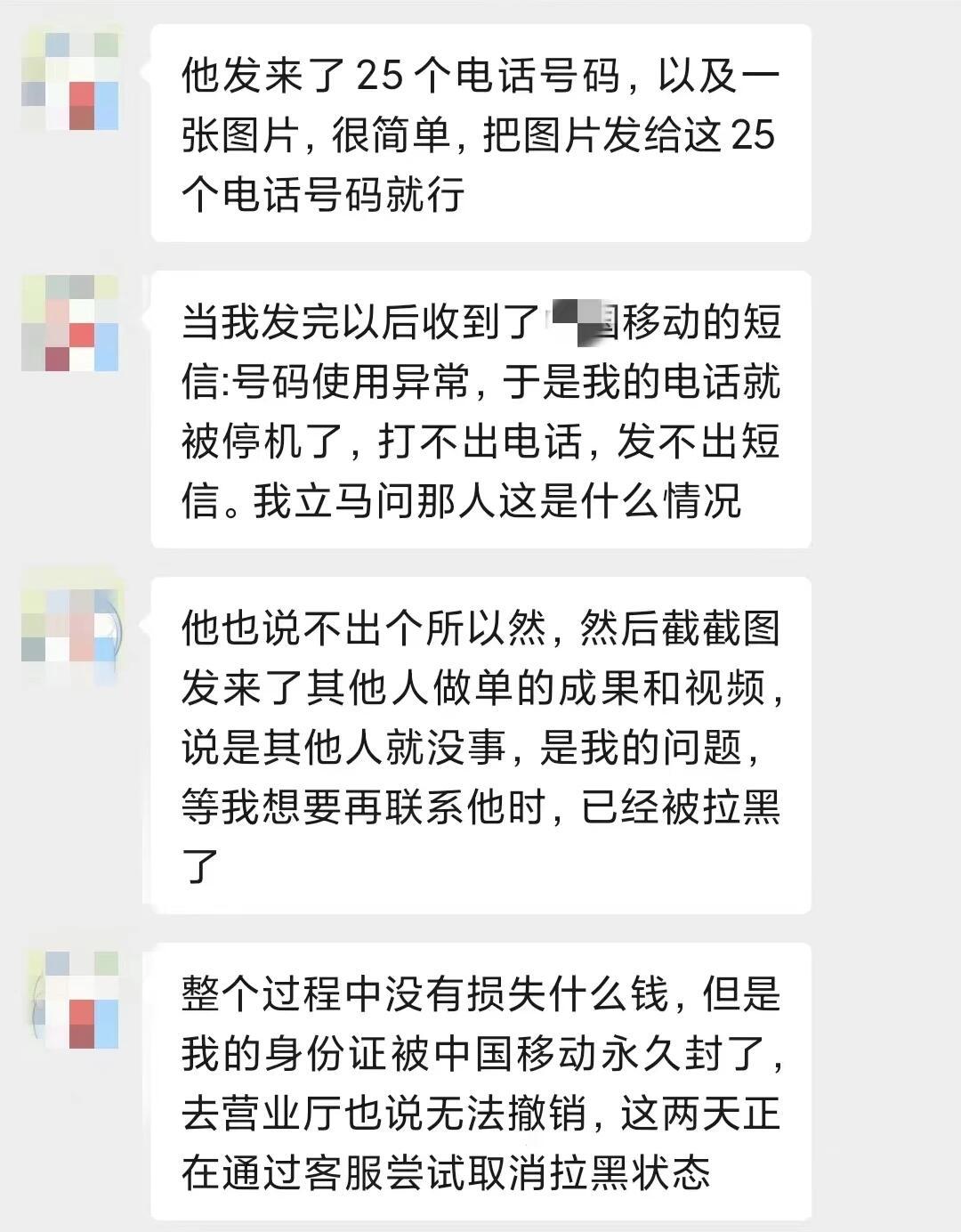
Task: View profile from avatar beside 他也说不出个所以然 message
Action: pos(70,626)
